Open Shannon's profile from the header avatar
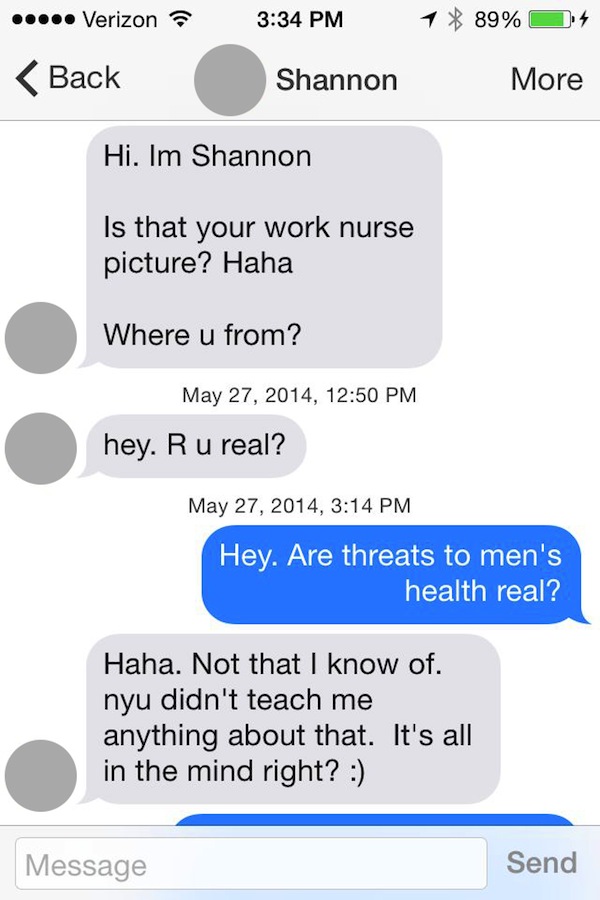Image resolution: width=600 pixels, height=900 pixels. point(230,79)
